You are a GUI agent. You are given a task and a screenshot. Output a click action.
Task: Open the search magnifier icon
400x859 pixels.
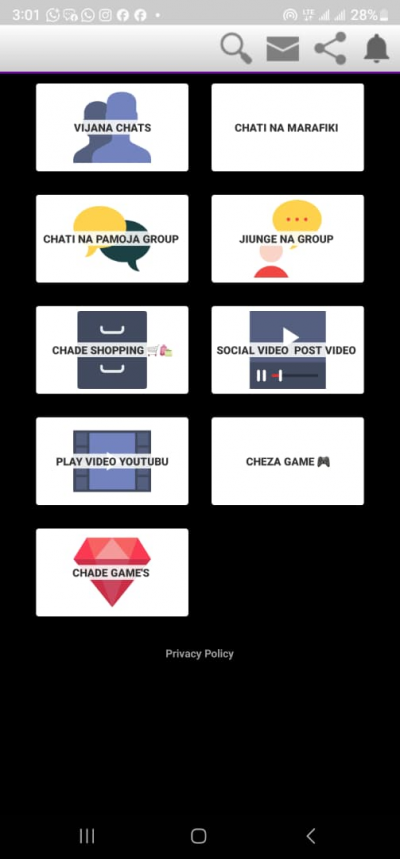(236, 48)
